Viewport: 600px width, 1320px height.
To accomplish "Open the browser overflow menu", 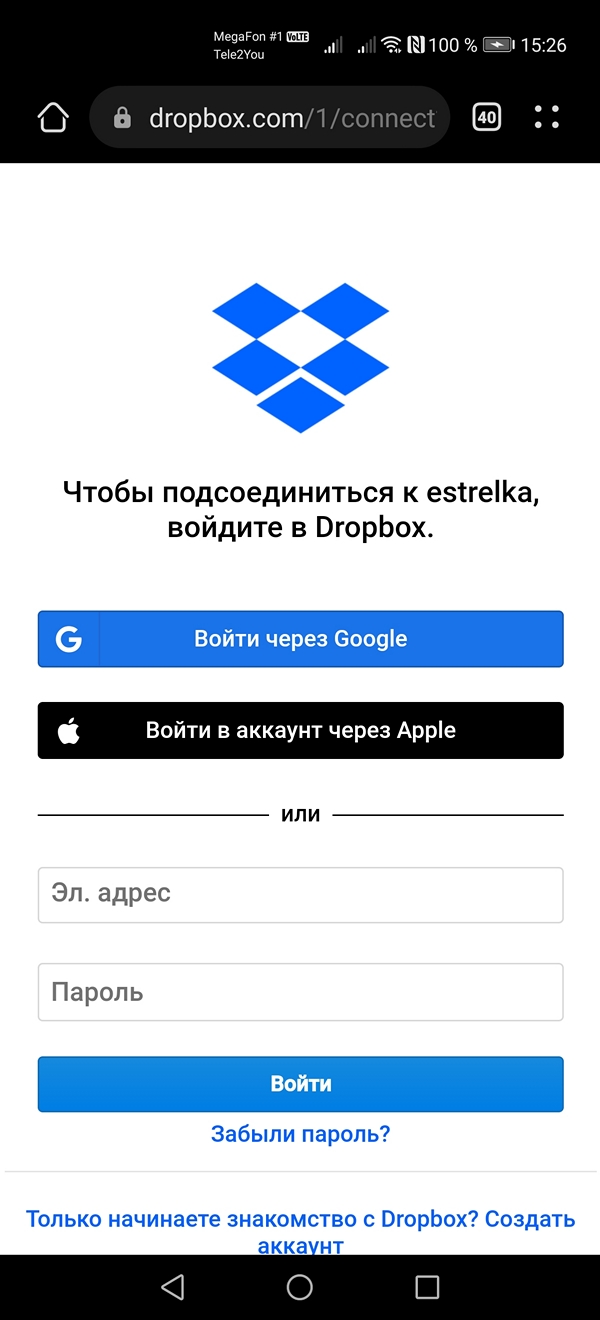I will (547, 117).
